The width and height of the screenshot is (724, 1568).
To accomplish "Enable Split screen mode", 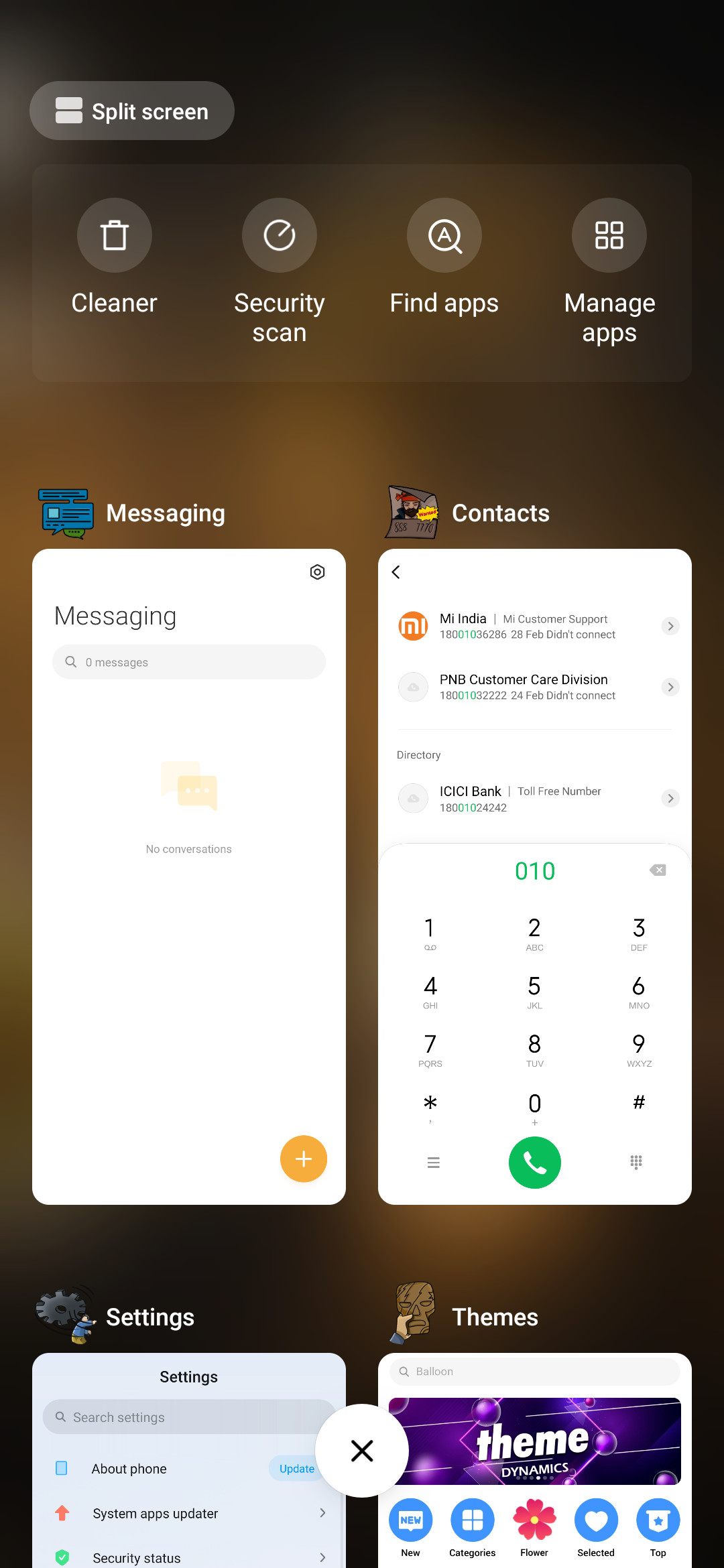I will pyautogui.click(x=132, y=111).
